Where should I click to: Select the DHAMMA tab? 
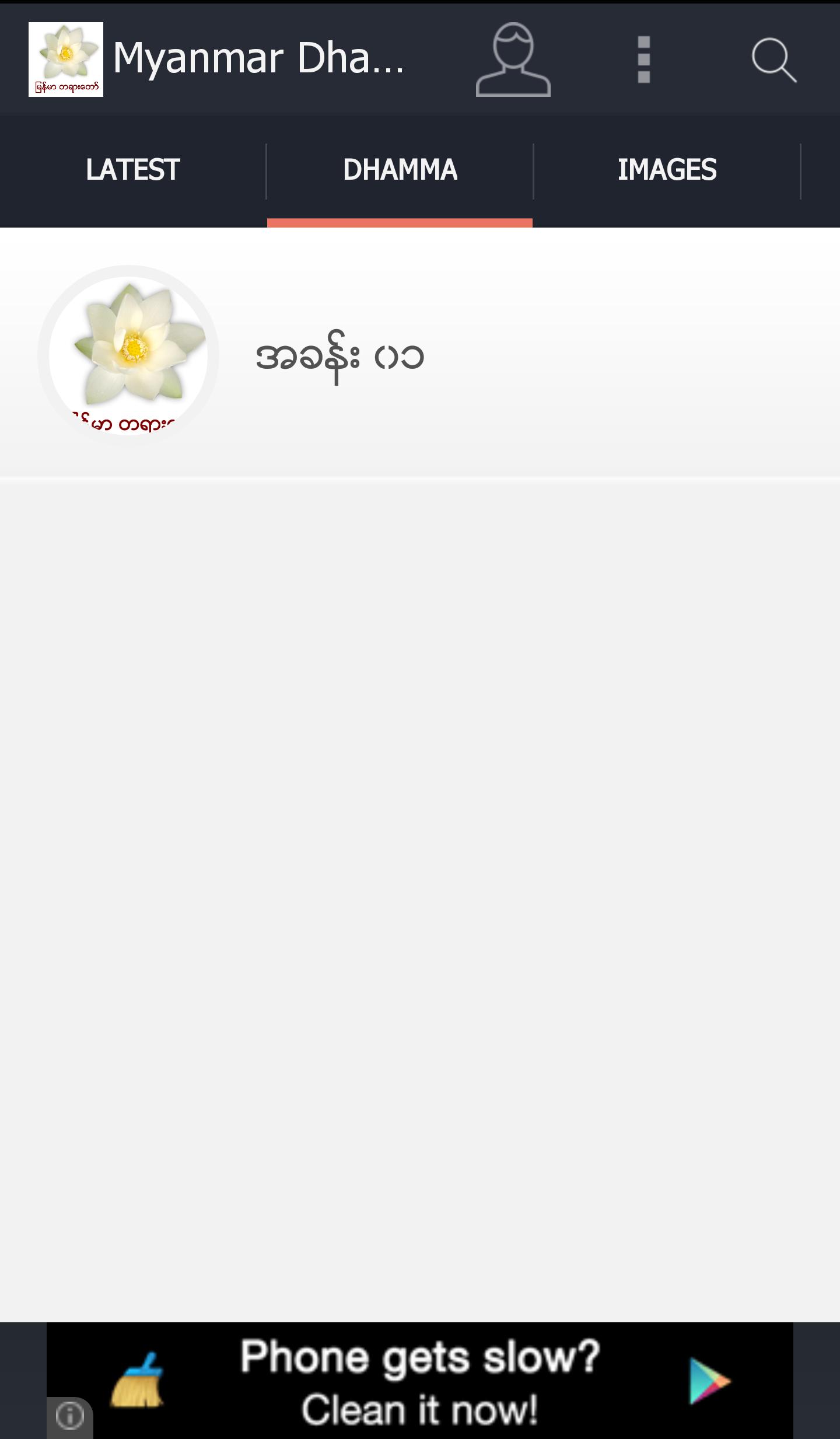click(400, 170)
